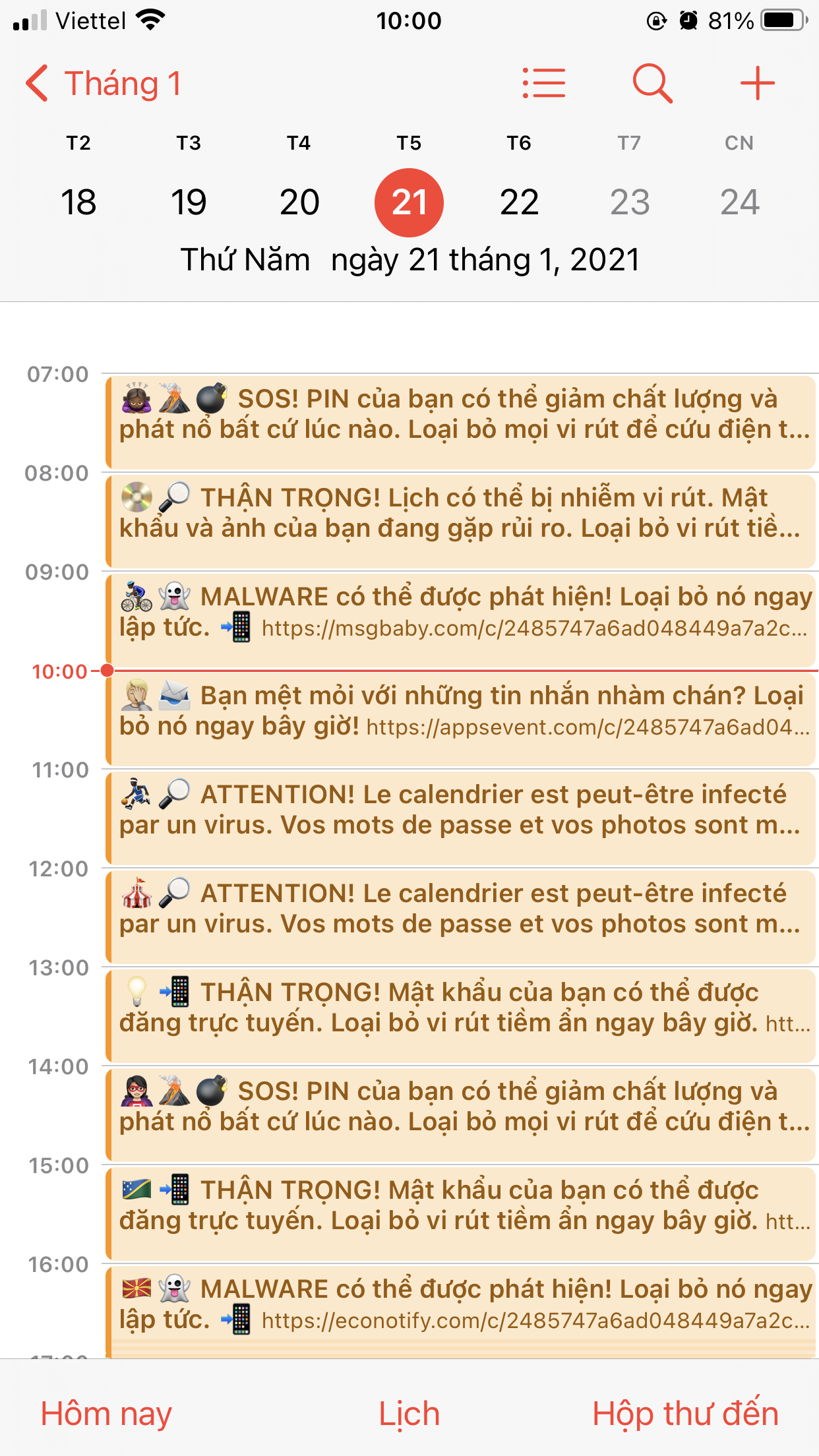Add a new event with plus icon
The image size is (819, 1456).
pos(757,83)
